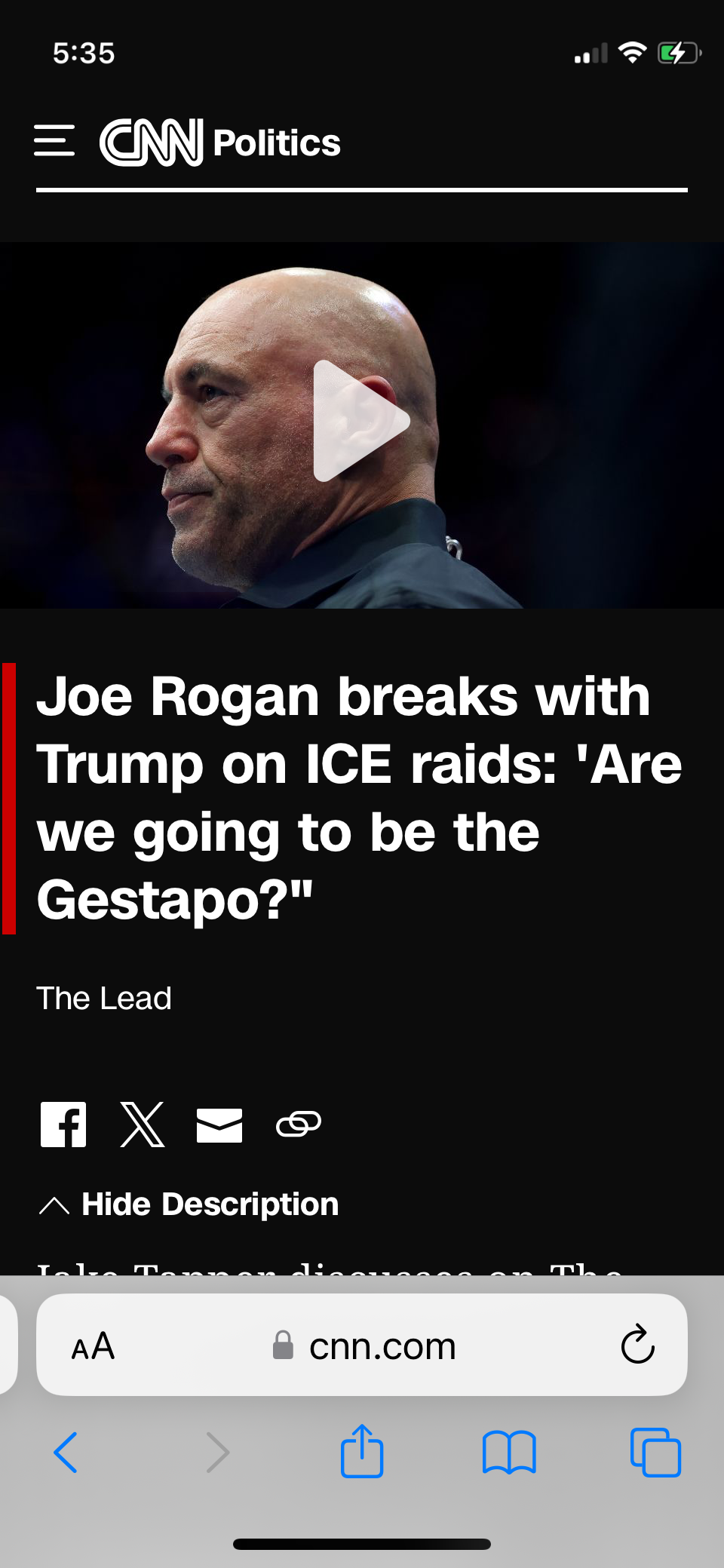Select the Politics section label
Screen dimensions: 724x1568
[x=276, y=143]
